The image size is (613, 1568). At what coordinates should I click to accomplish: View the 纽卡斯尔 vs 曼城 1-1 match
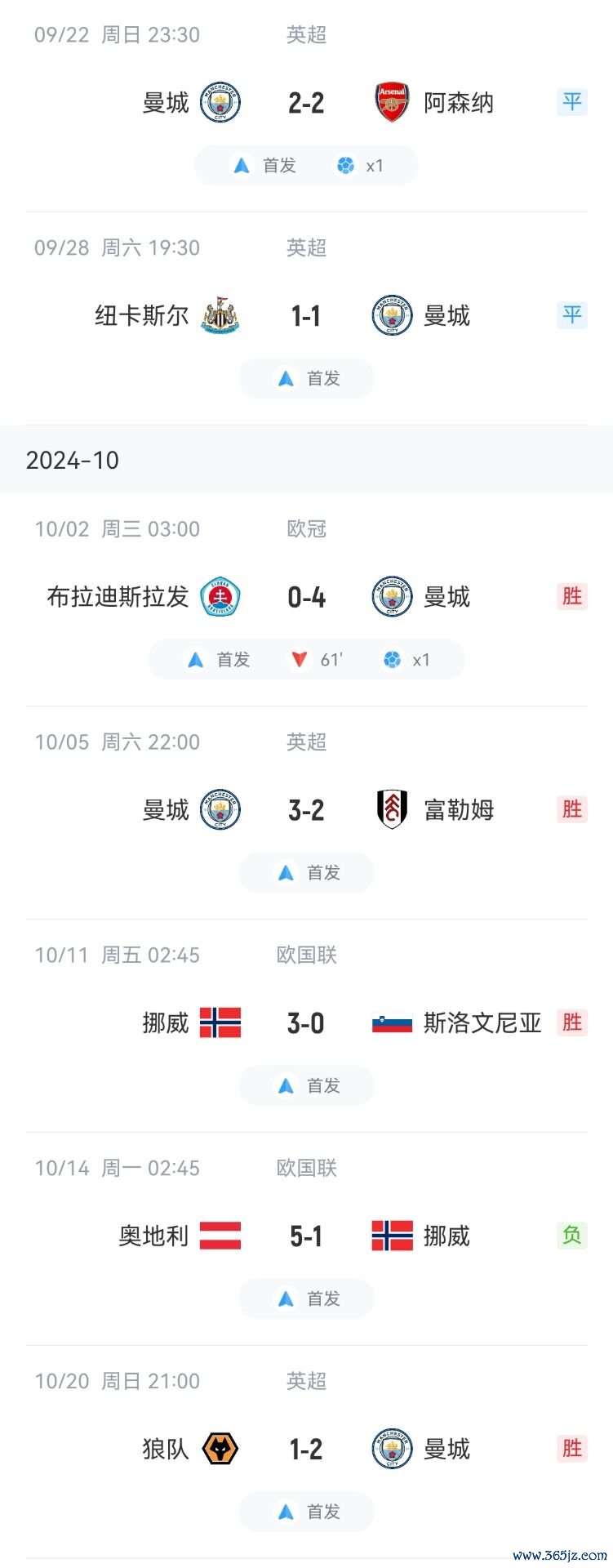(x=306, y=316)
